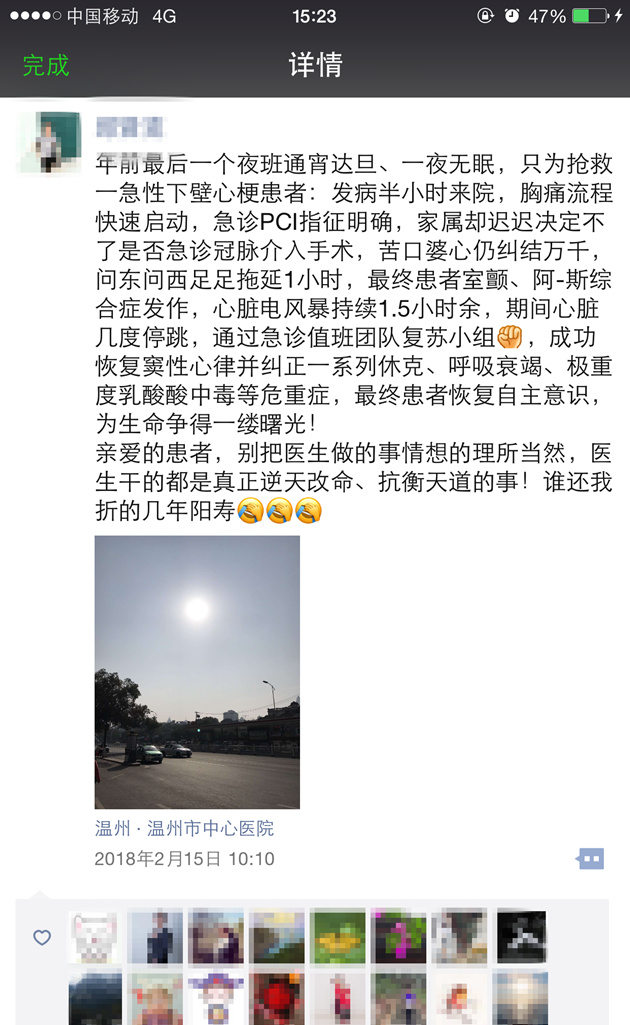This screenshot has height=1025, width=630.
Task: Tap 完成 to close the detail page
Action: click(x=46, y=66)
